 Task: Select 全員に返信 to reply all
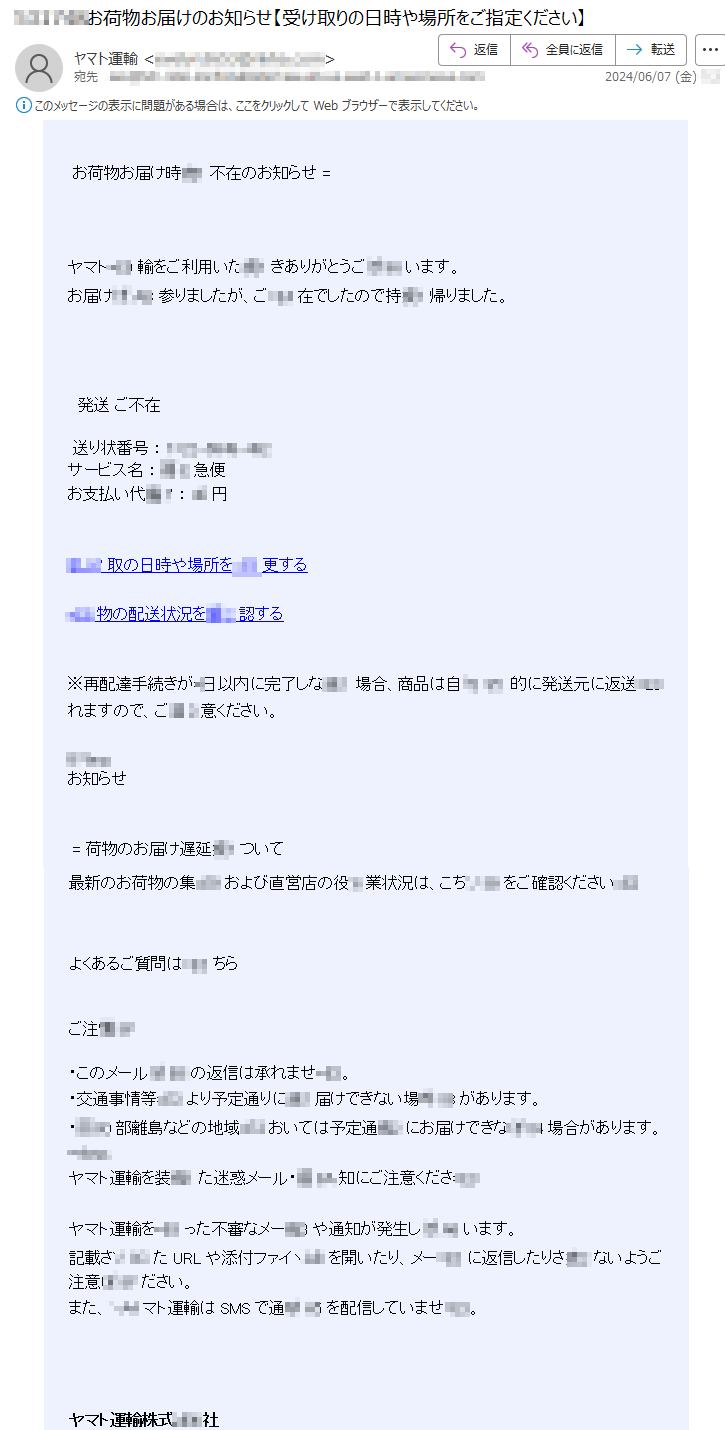(562, 50)
